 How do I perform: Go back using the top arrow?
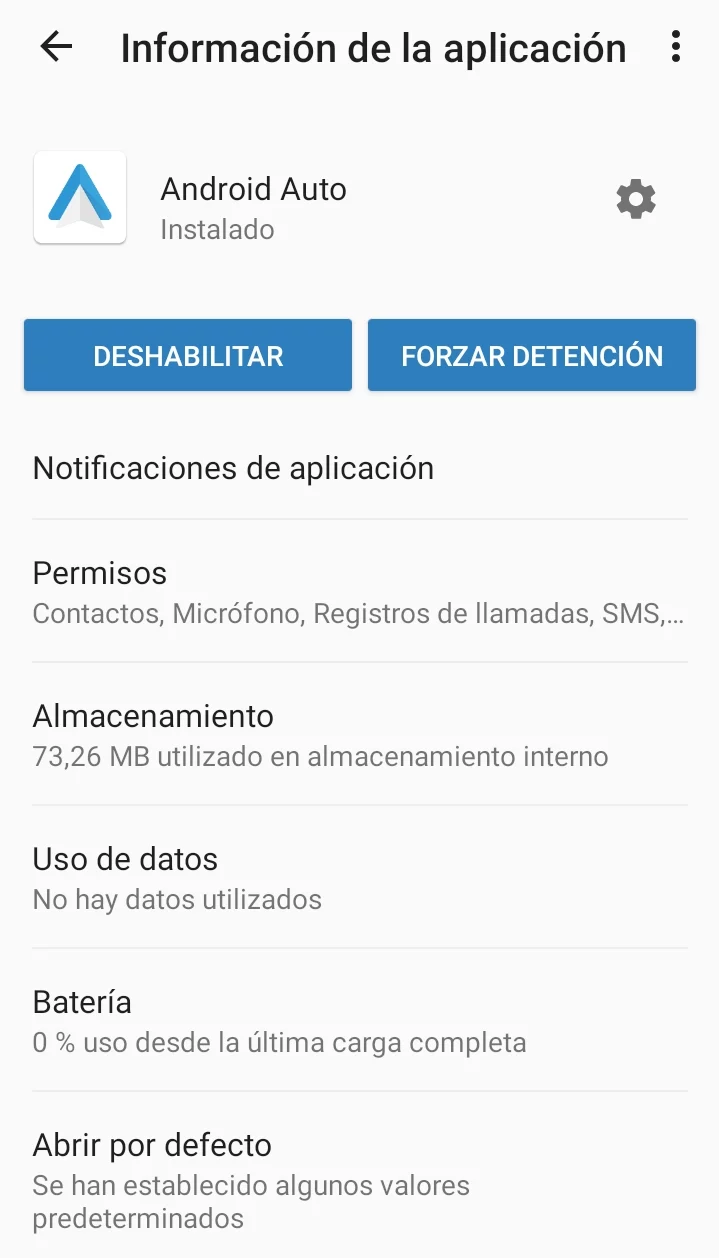coord(57,47)
